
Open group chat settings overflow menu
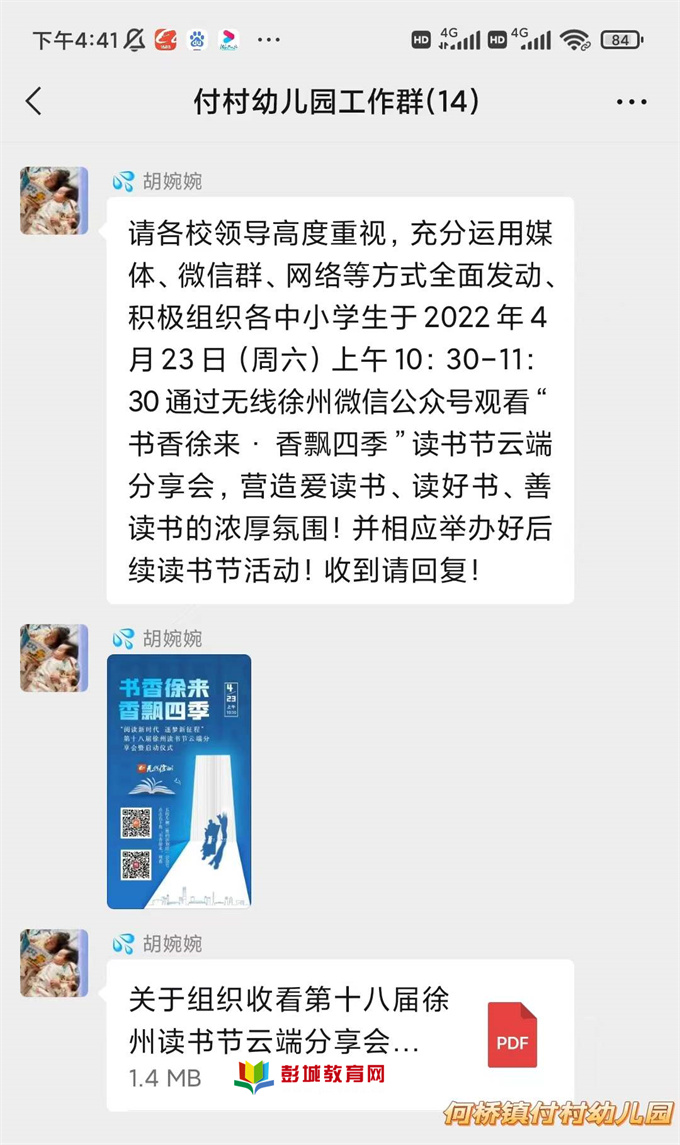[631, 102]
